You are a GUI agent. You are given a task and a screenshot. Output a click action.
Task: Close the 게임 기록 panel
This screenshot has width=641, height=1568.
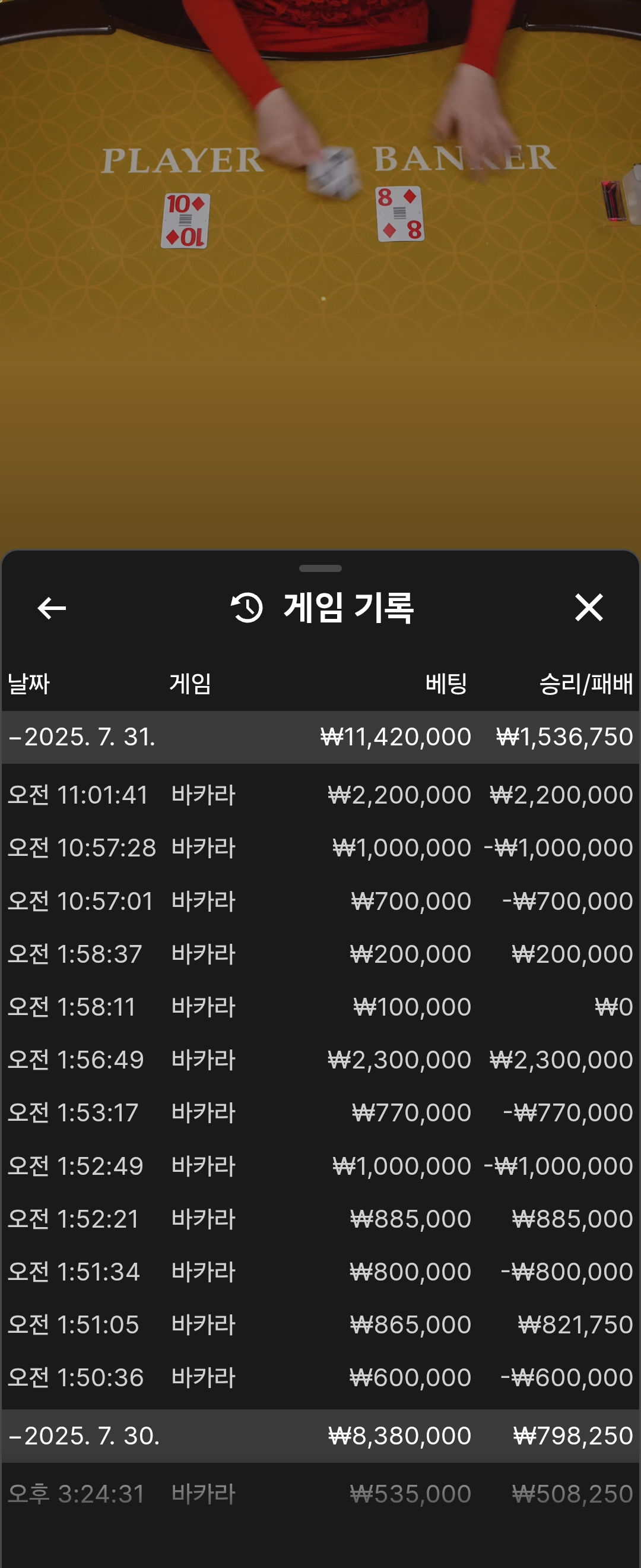[588, 608]
